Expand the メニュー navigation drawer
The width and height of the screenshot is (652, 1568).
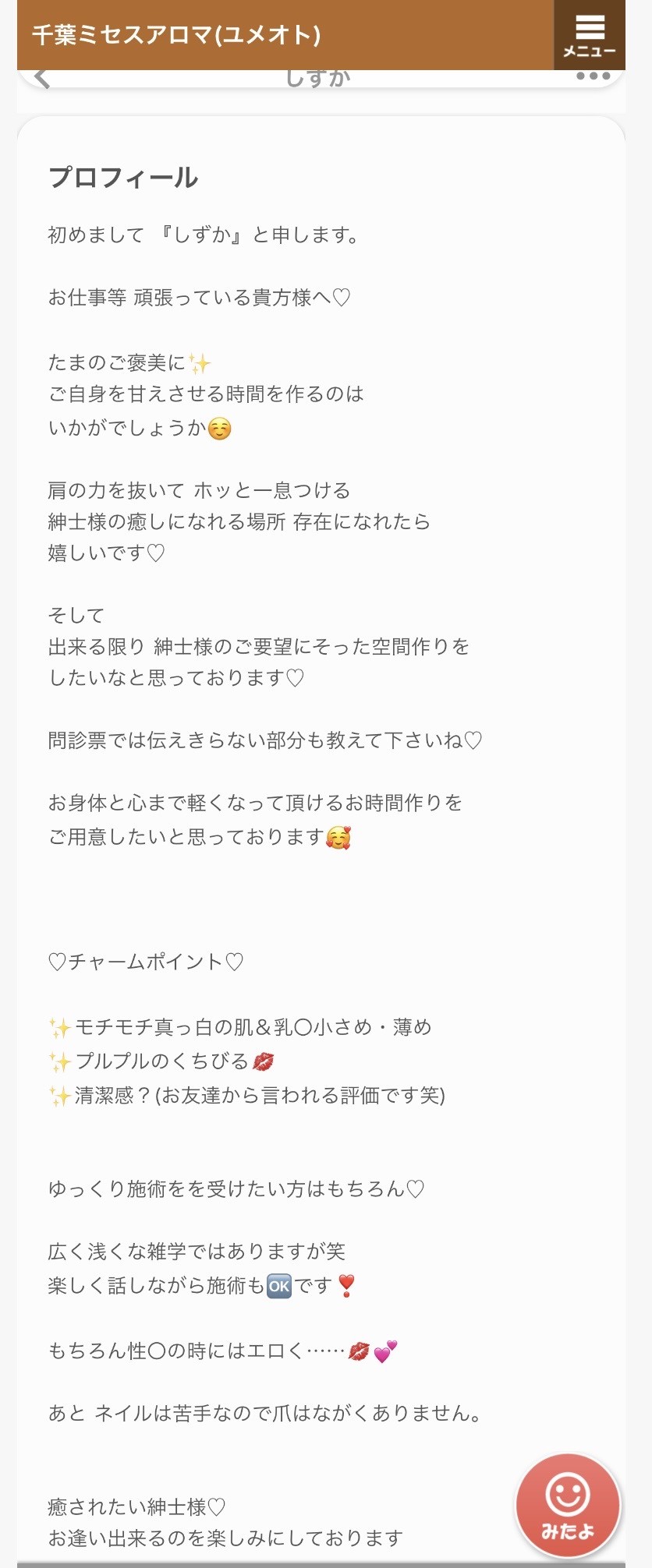590,34
